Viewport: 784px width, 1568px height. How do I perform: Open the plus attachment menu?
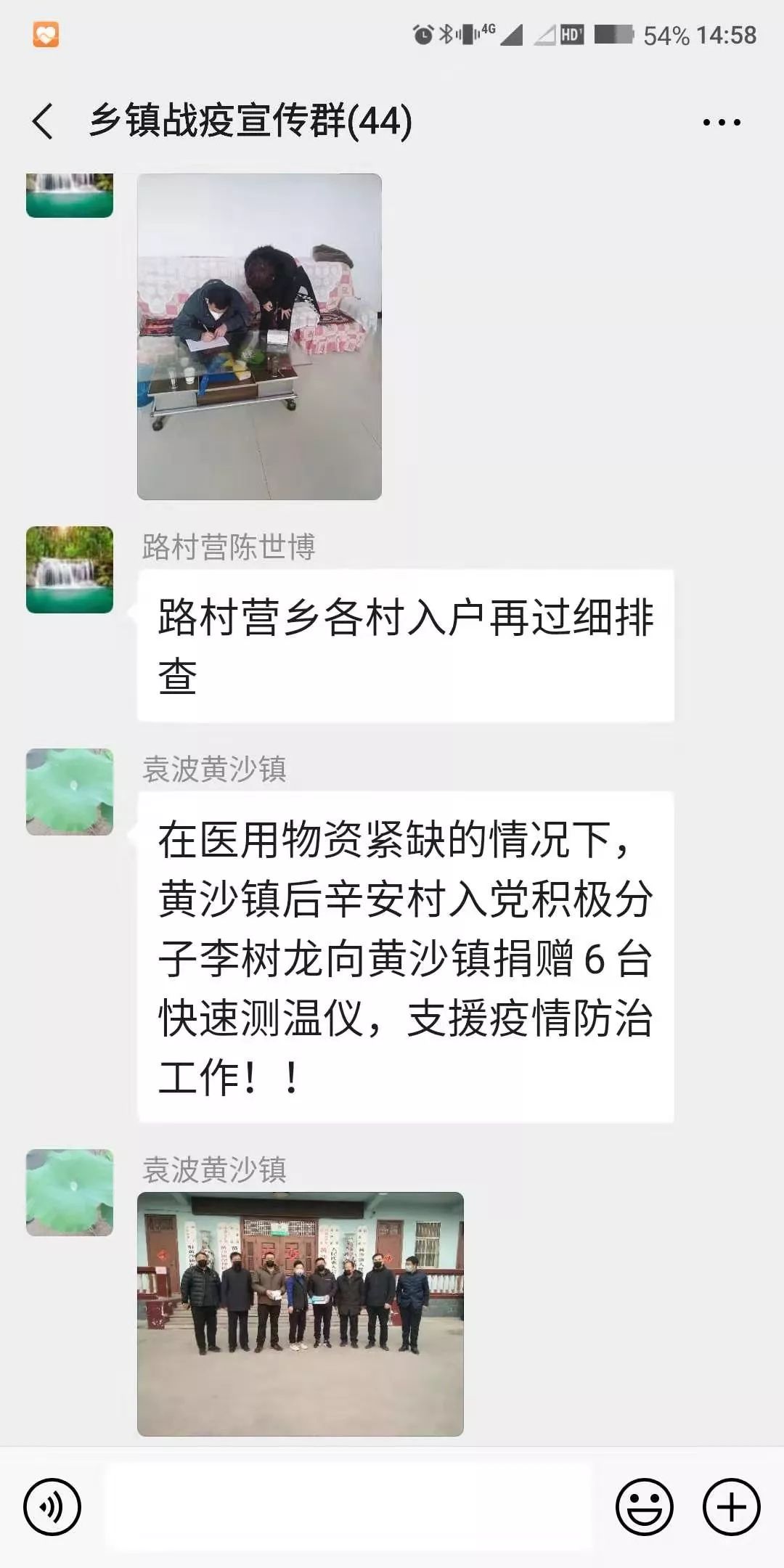(x=732, y=1507)
